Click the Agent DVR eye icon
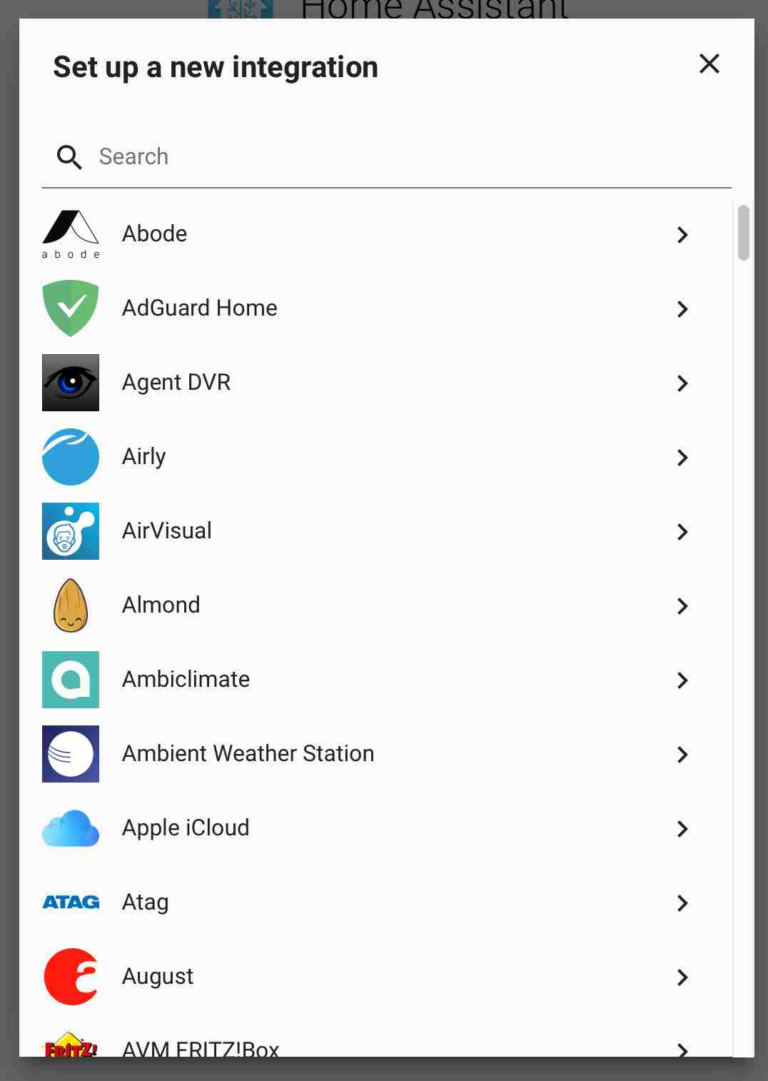Viewport: 768px width, 1081px height. tap(70, 382)
